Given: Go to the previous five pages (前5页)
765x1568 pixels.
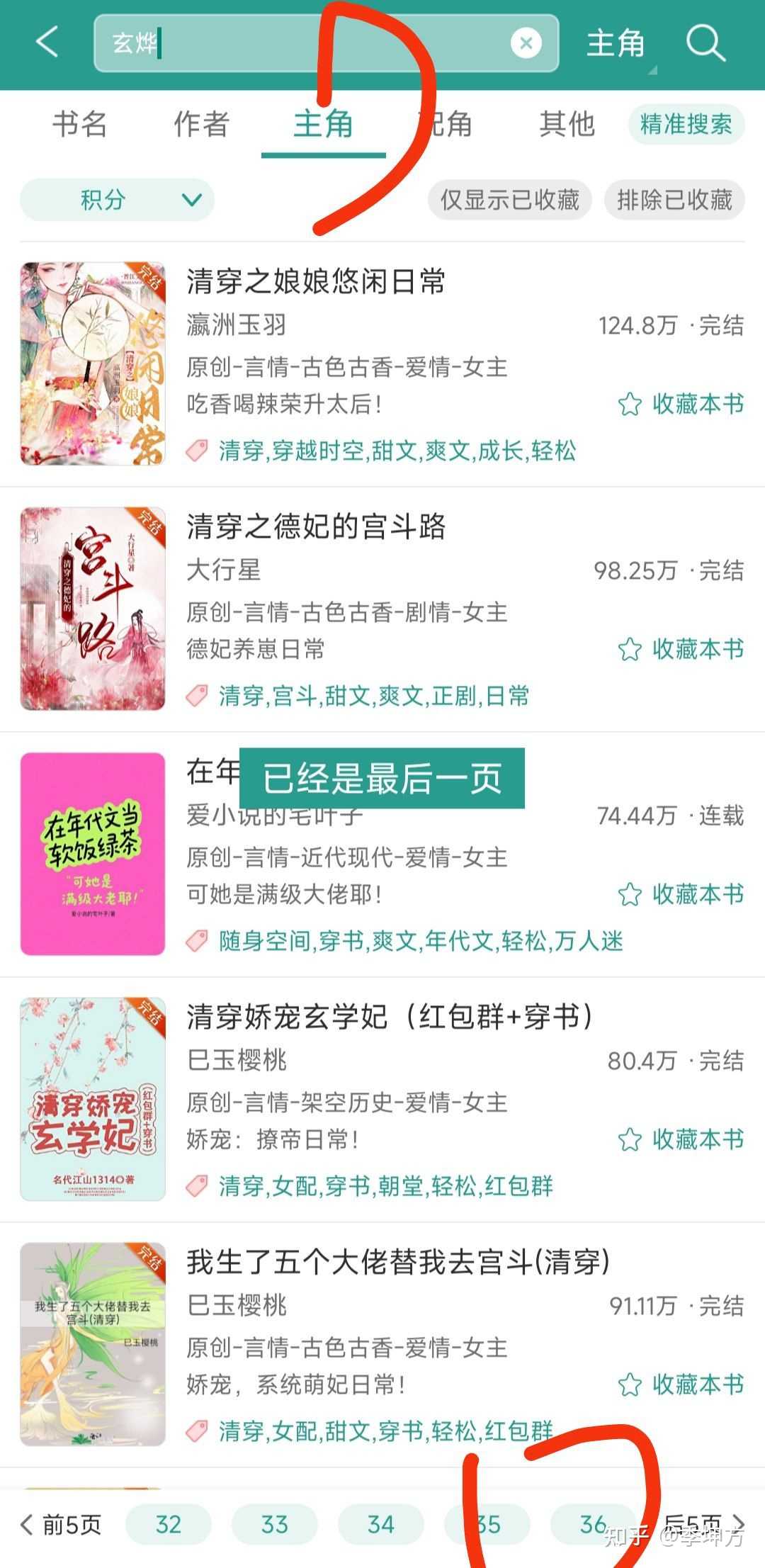Looking at the screenshot, I should [62, 1524].
